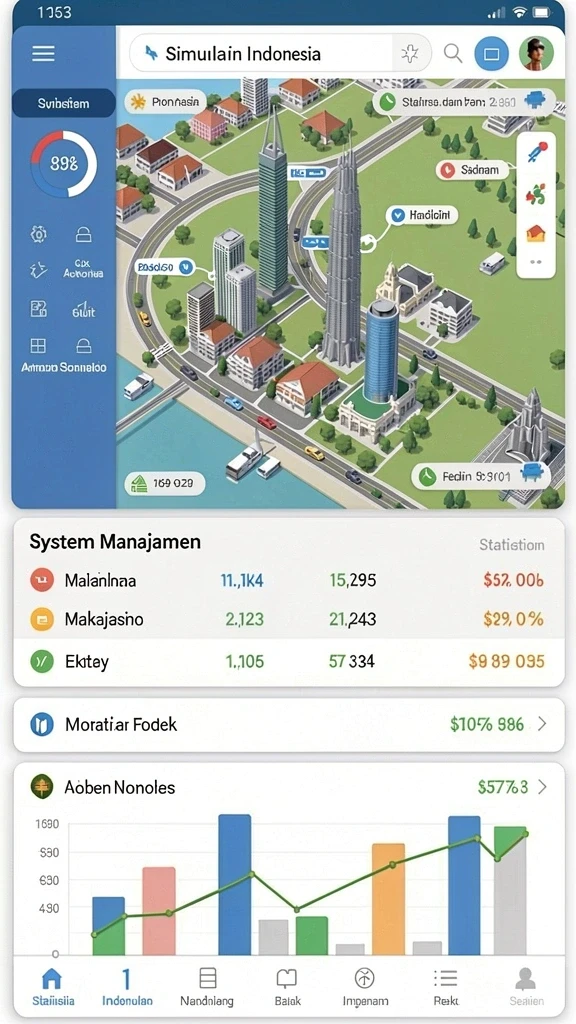The height and width of the screenshot is (1024, 576).
Task: Select the Sadnam map marker label
Action: tap(472, 170)
